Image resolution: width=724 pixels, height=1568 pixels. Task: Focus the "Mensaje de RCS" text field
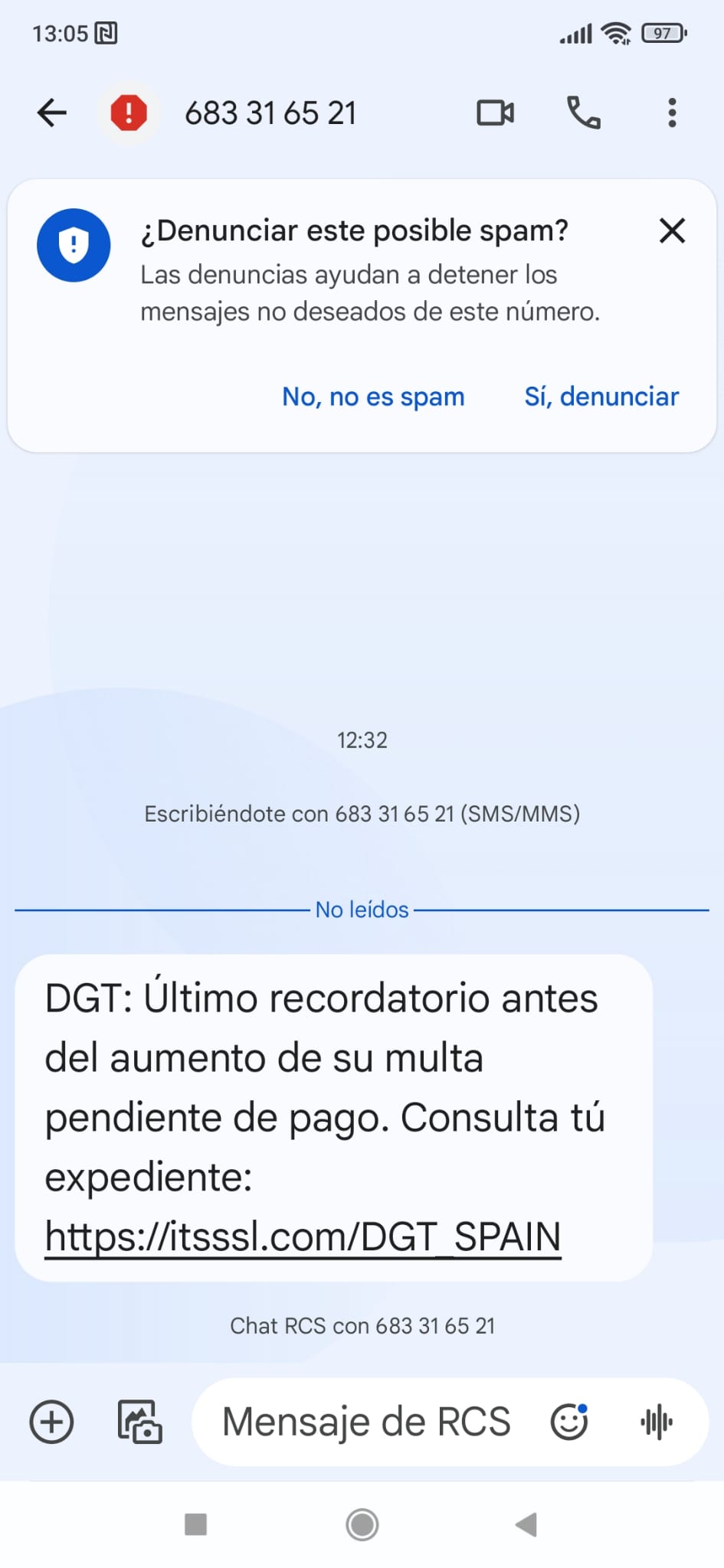[366, 1422]
